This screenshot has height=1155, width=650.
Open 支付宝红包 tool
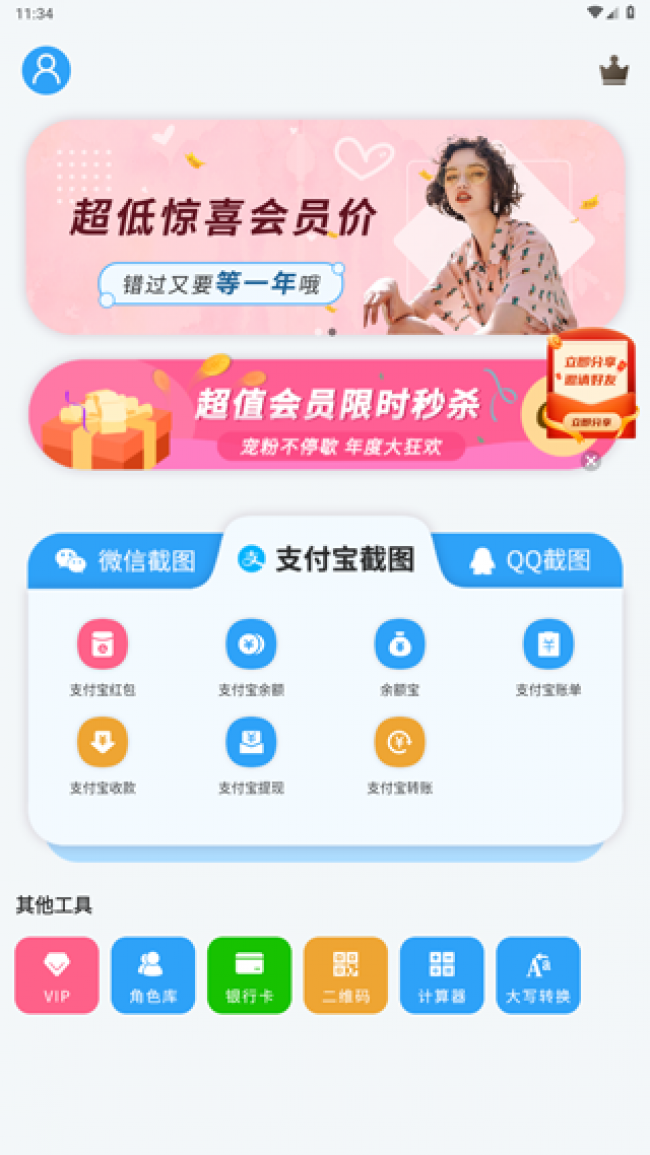tap(102, 656)
